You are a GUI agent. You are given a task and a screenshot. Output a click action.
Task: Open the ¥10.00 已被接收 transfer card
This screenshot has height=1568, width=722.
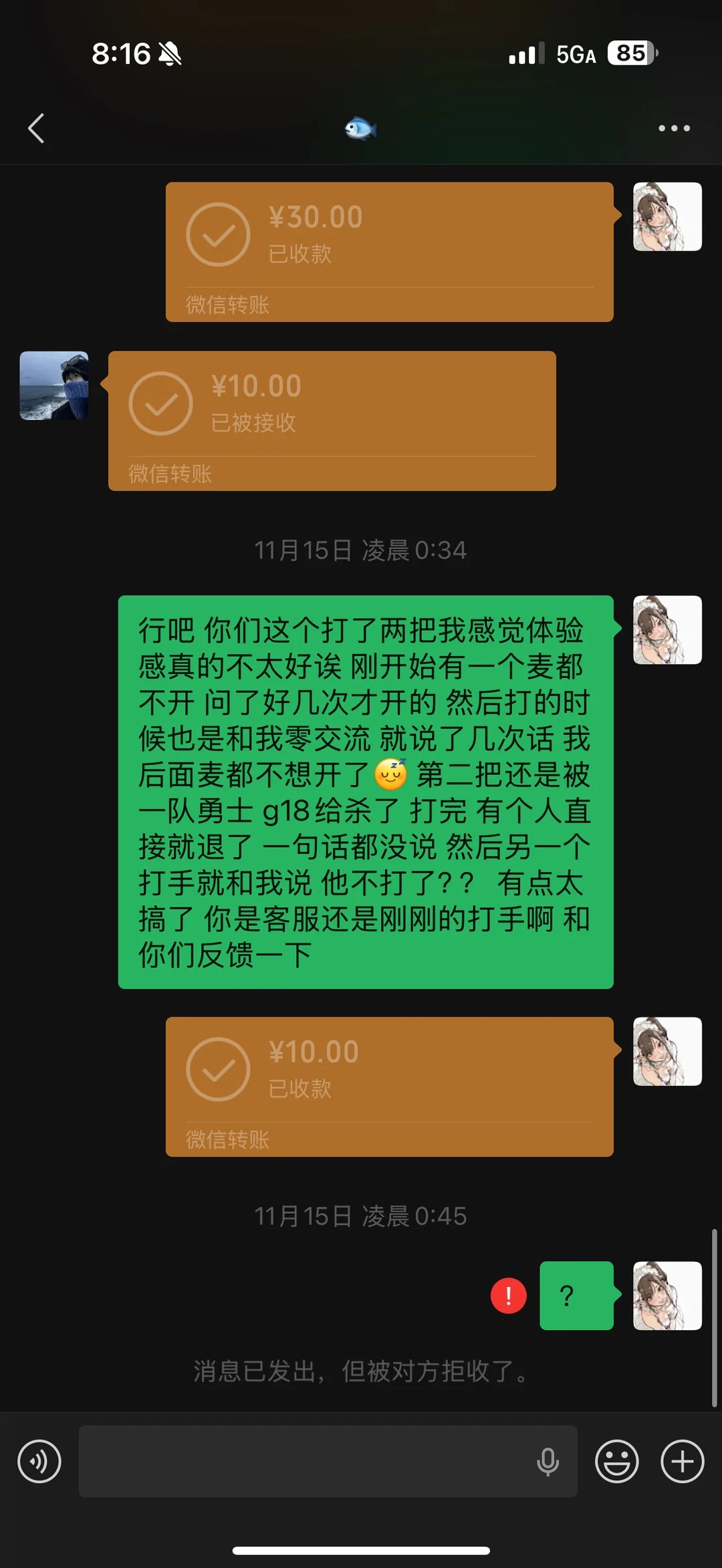pyautogui.click(x=332, y=420)
